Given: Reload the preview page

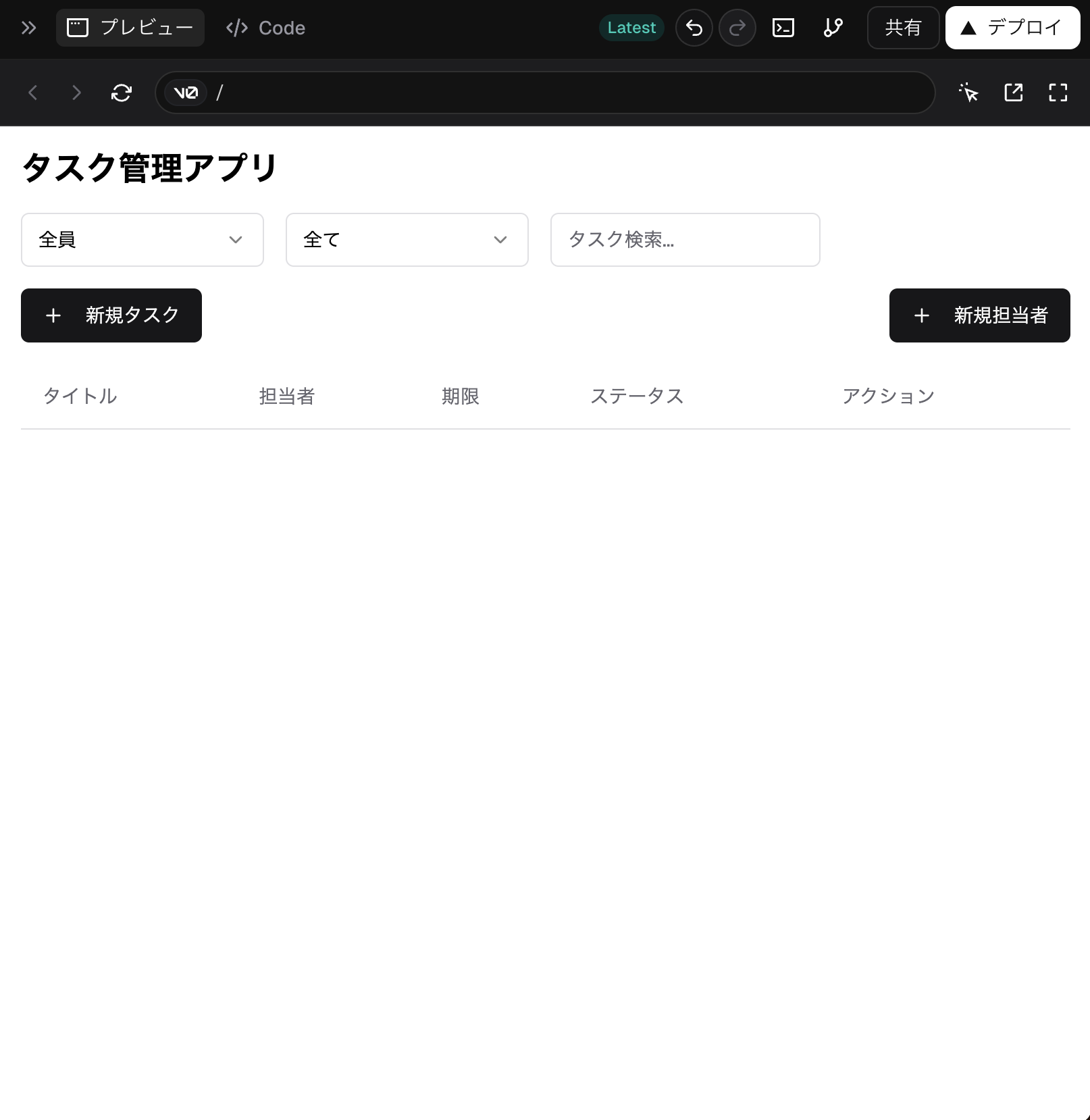Looking at the screenshot, I should tap(122, 93).
